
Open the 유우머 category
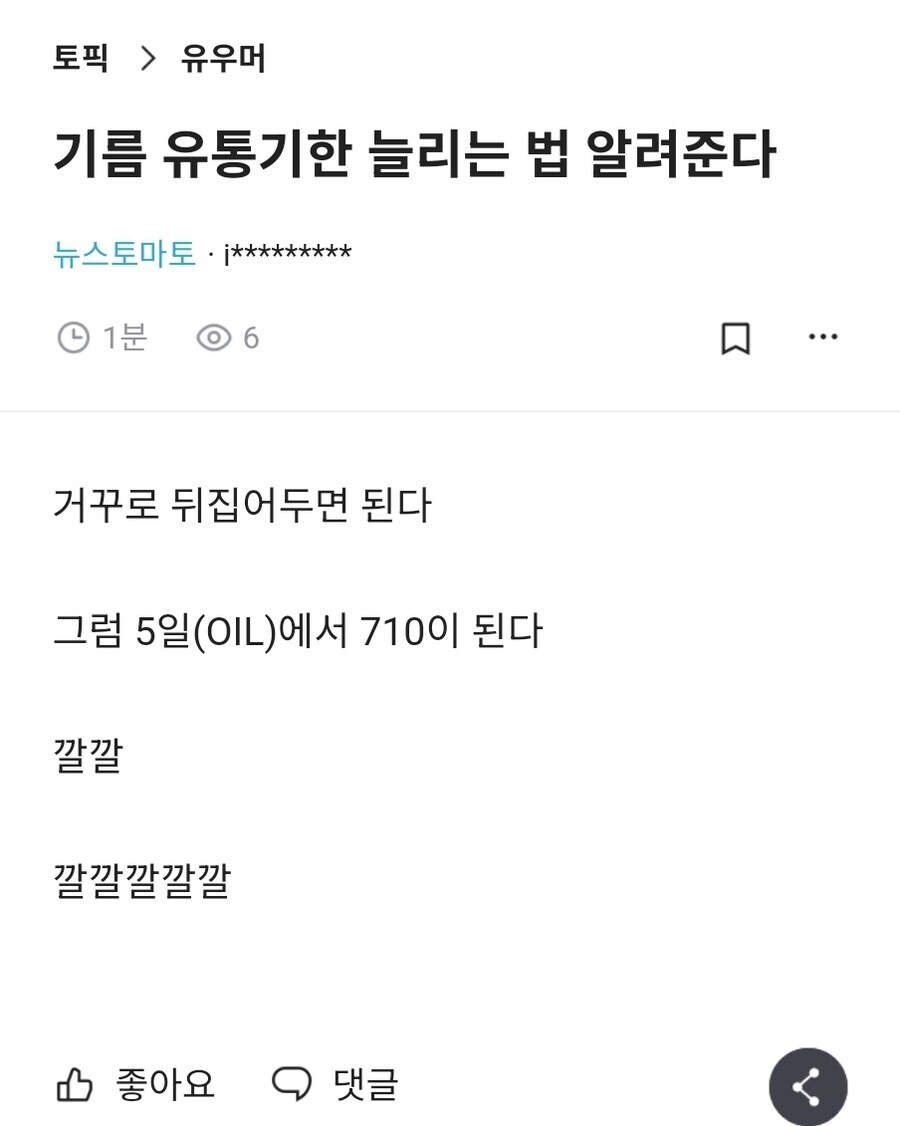[x=223, y=59]
